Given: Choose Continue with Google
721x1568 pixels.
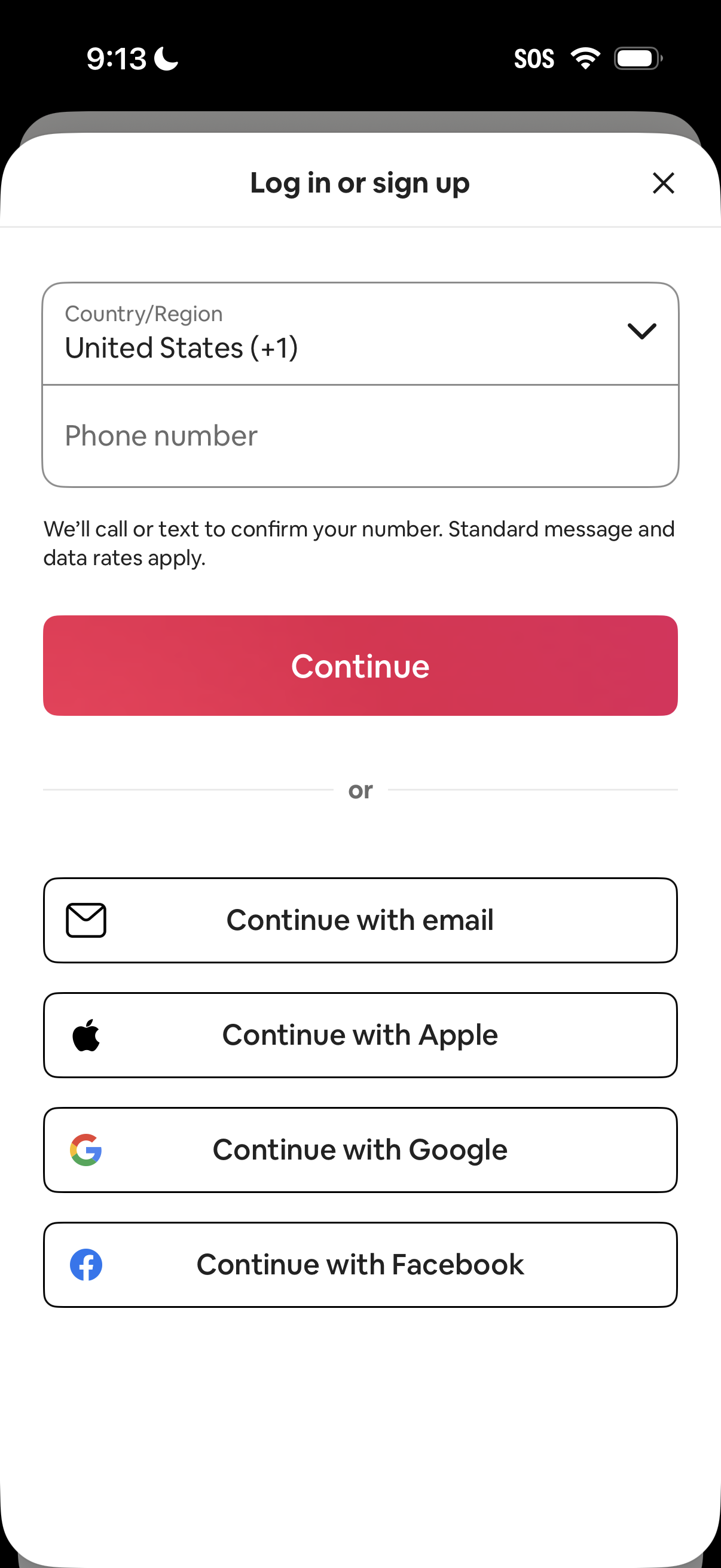Looking at the screenshot, I should pyautogui.click(x=360, y=1149).
